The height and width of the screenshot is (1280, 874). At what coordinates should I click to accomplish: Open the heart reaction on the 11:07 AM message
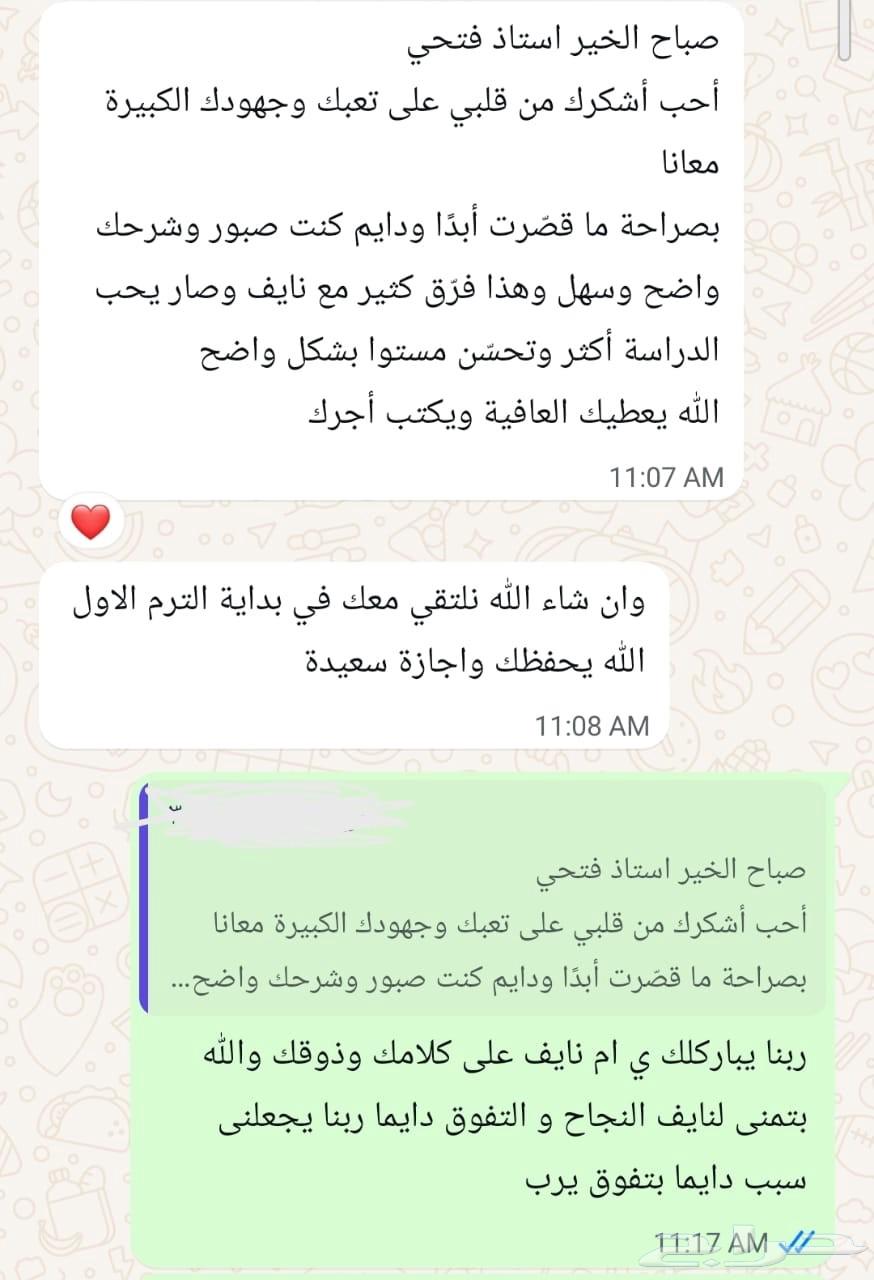[x=91, y=522]
